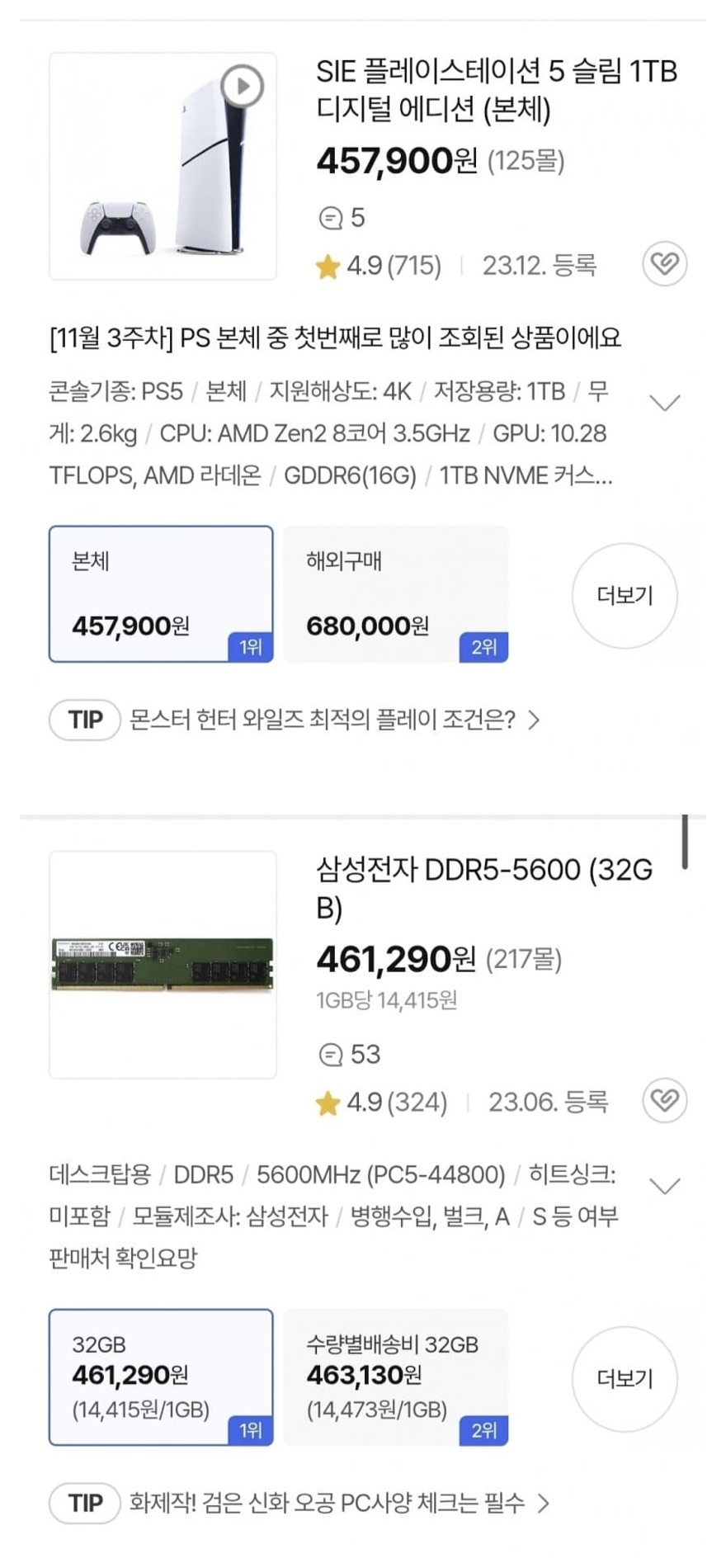View the 53 comments on DDR5-5600
Viewport: 726px width, 1568px height.
tap(349, 1054)
